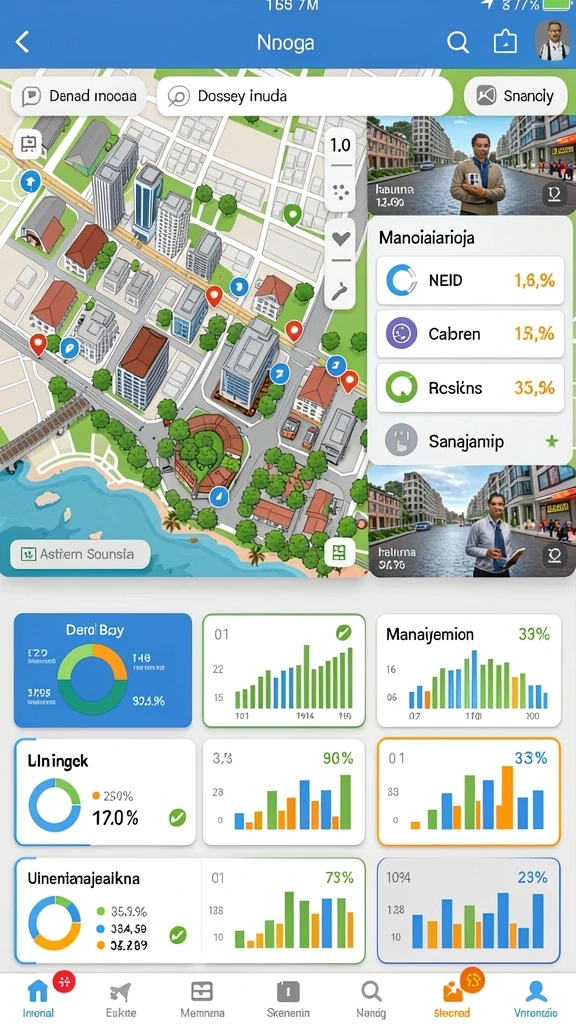Tap the heart icon on map toolbar
Viewport: 576px width, 1024px height.
coord(340,239)
